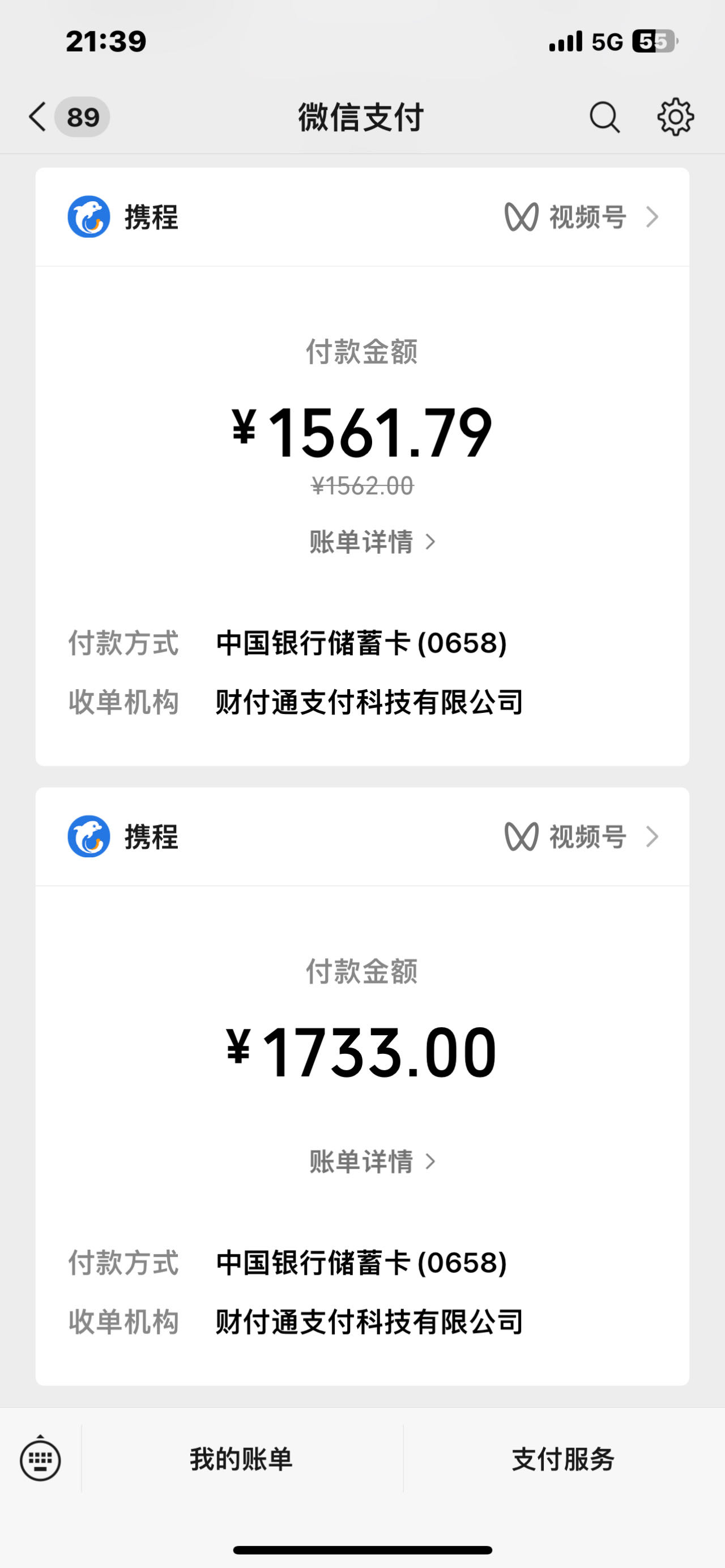Screen dimensions: 725x1568
Task: Open the settings gear
Action: pos(675,116)
